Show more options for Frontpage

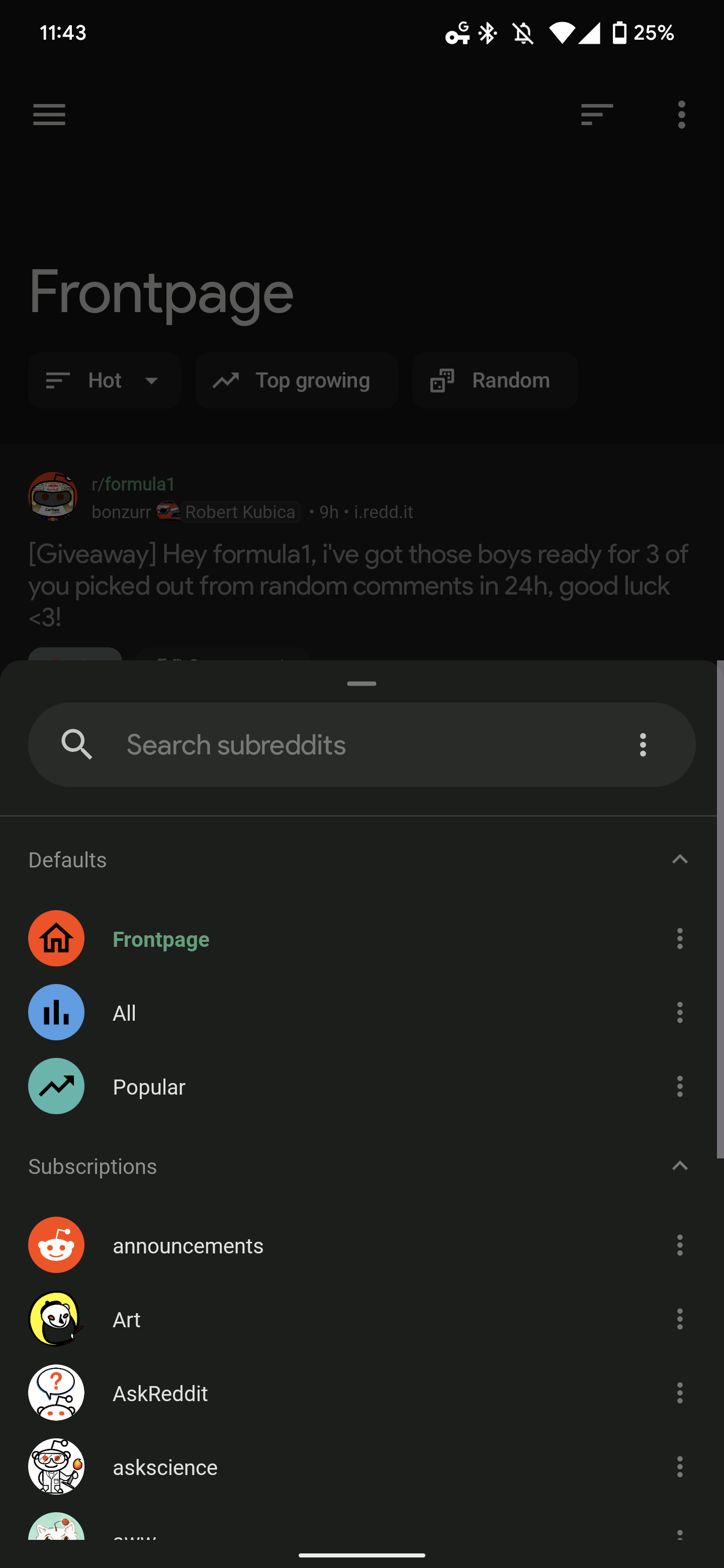[680, 939]
